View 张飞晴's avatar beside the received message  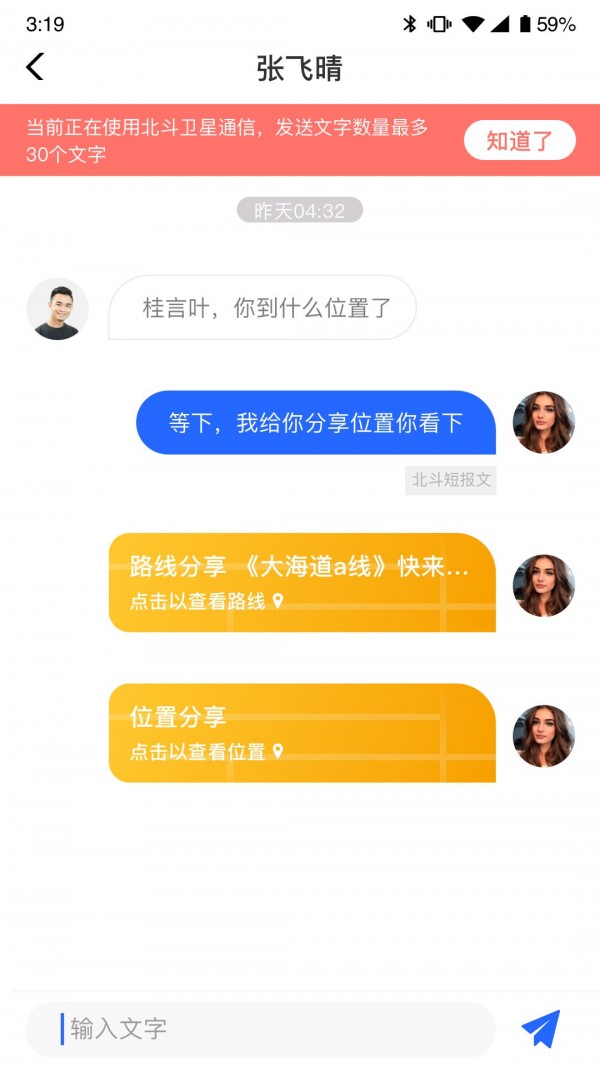click(57, 309)
